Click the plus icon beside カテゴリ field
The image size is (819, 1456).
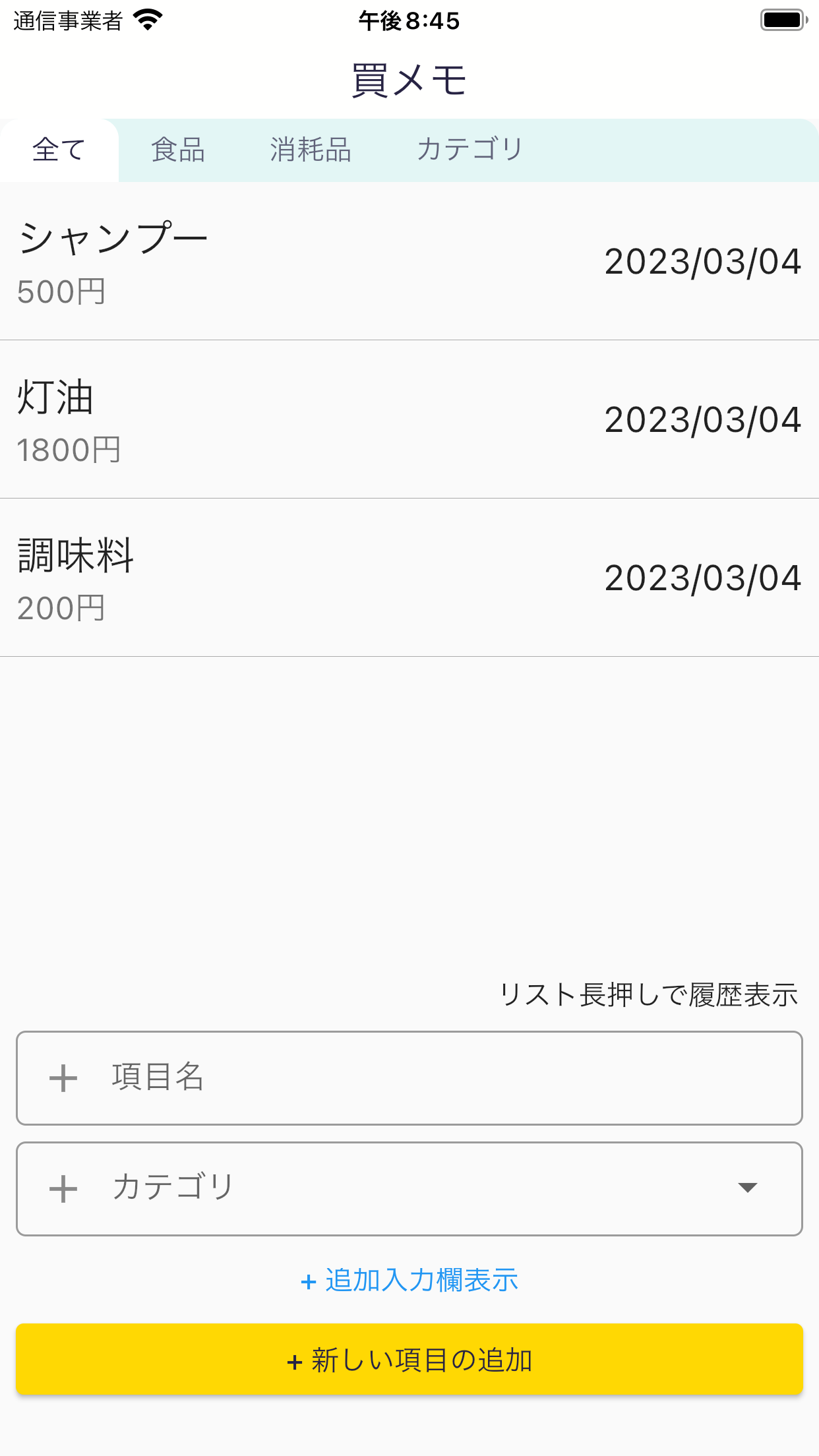[x=63, y=1188]
